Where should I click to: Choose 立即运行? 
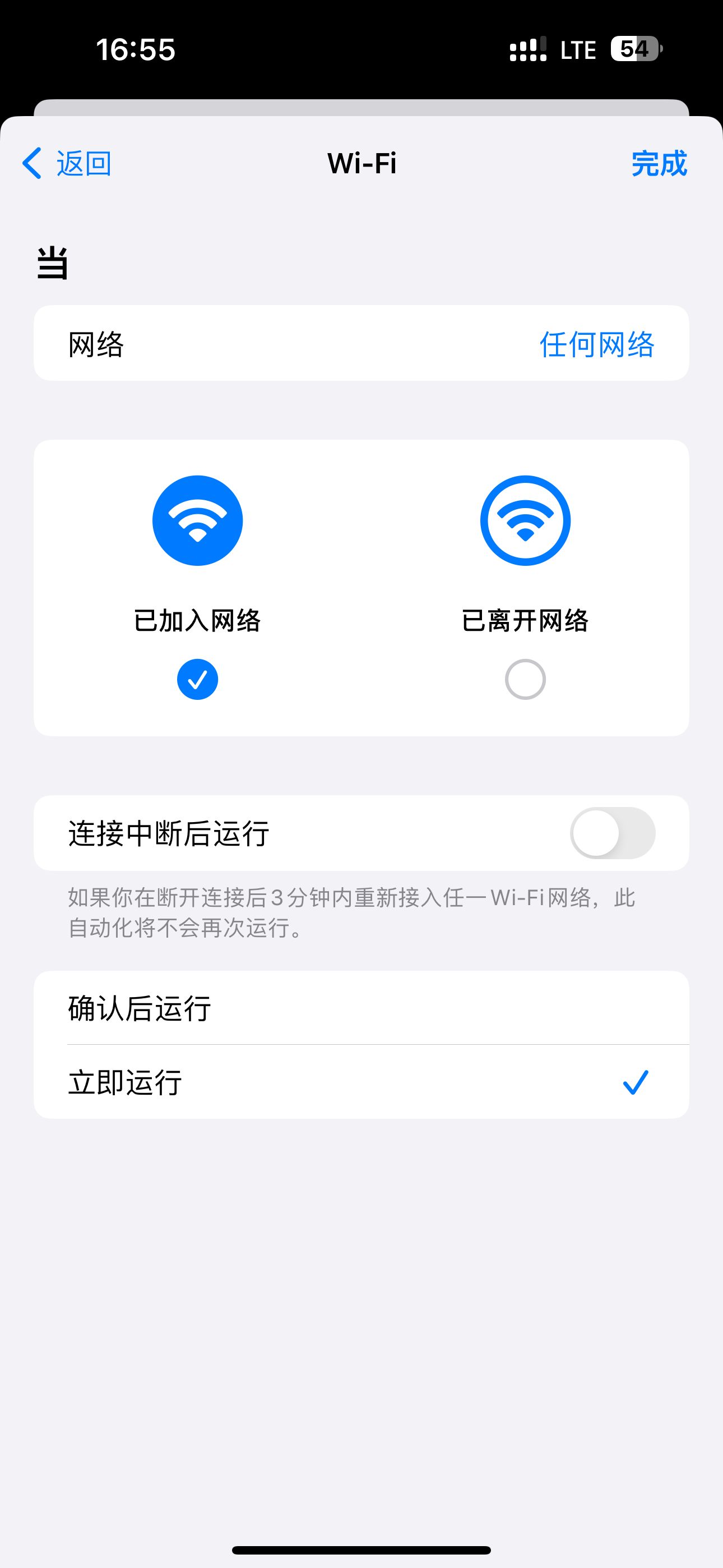click(x=361, y=1082)
